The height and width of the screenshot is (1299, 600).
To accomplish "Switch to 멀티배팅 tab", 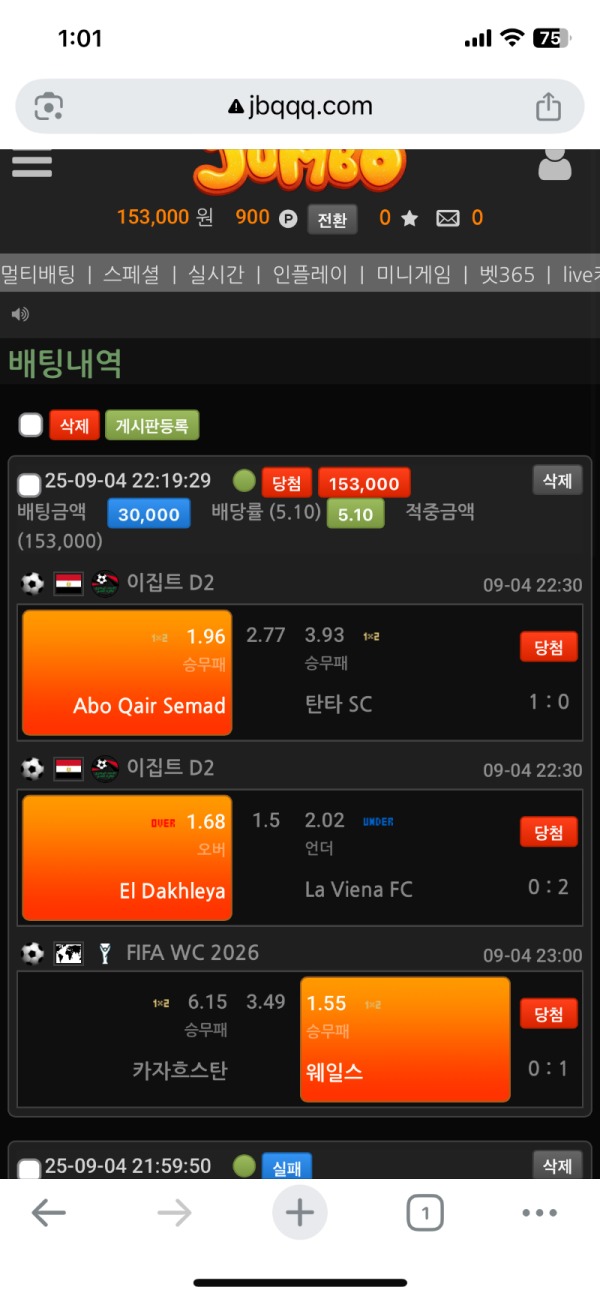I will pyautogui.click(x=38, y=274).
